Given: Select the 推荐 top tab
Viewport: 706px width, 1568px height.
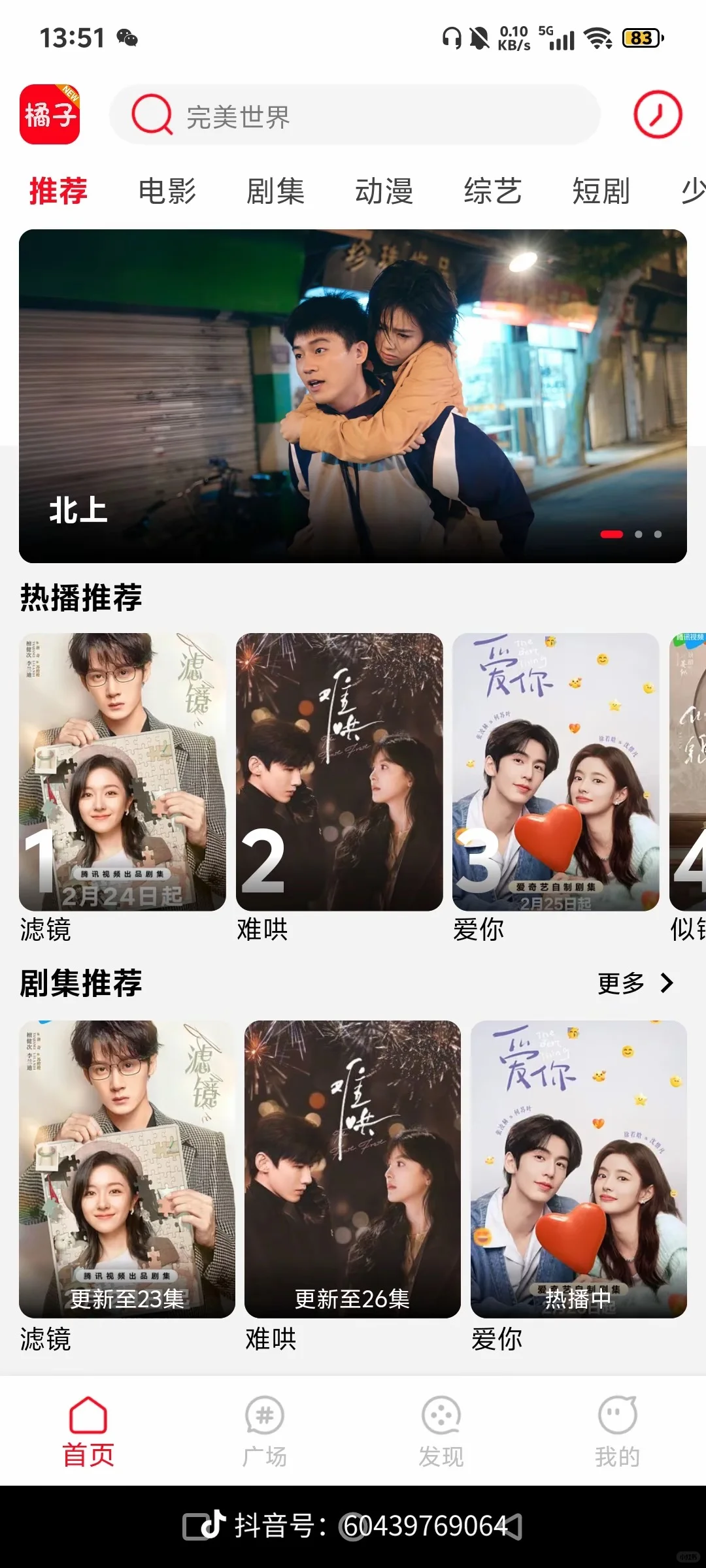Looking at the screenshot, I should pyautogui.click(x=58, y=191).
